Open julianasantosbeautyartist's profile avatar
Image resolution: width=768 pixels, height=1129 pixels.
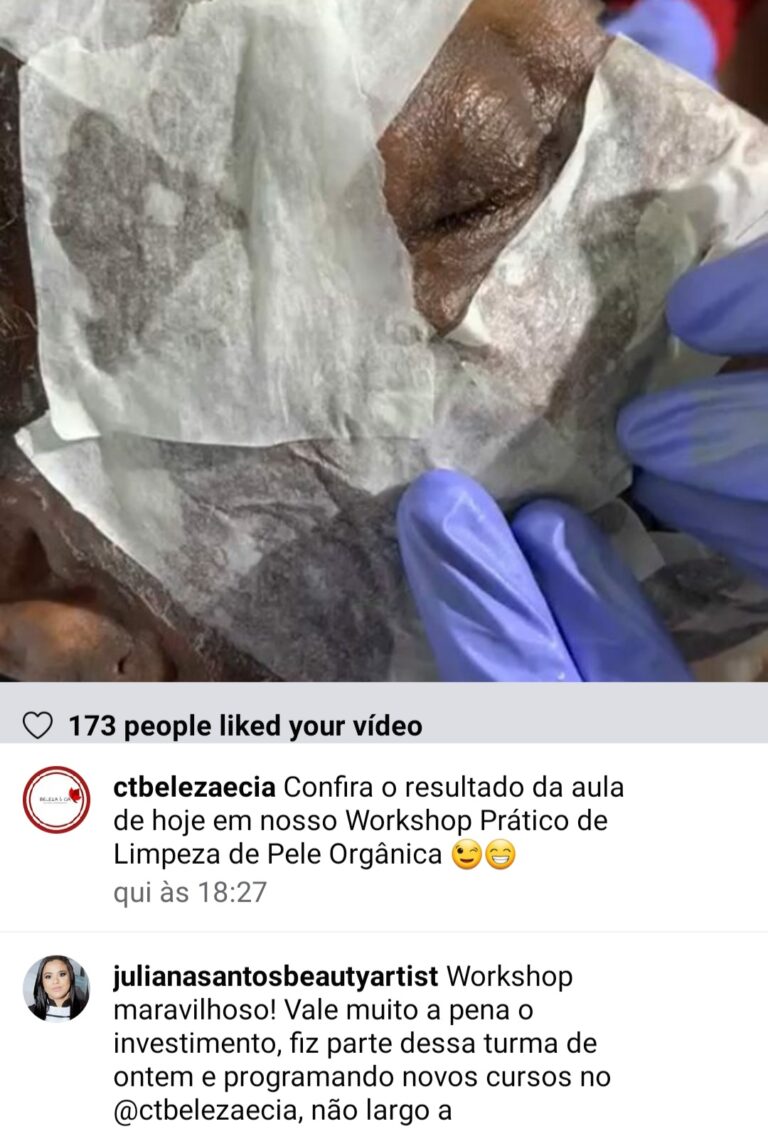pyautogui.click(x=57, y=988)
